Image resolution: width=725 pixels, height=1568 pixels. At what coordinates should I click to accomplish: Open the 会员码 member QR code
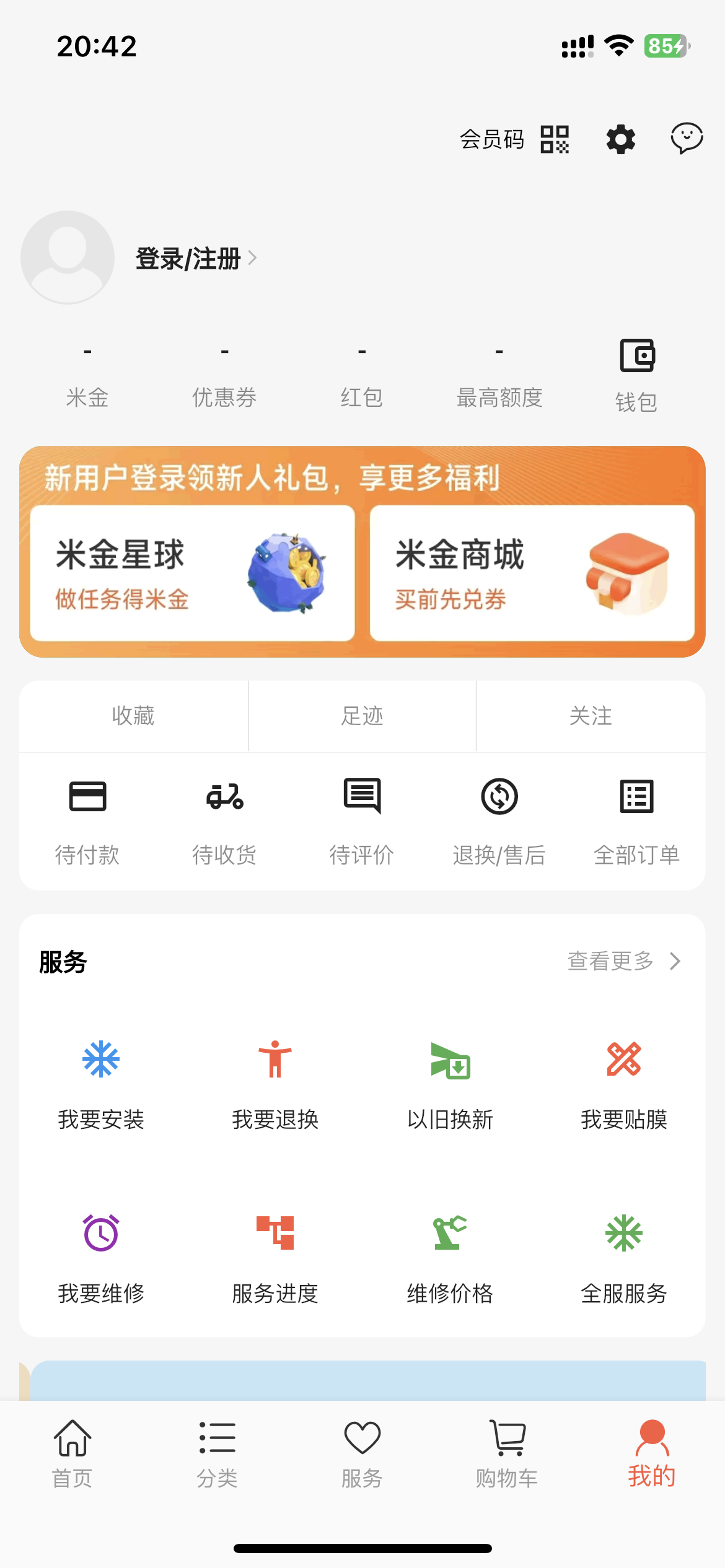(x=514, y=139)
